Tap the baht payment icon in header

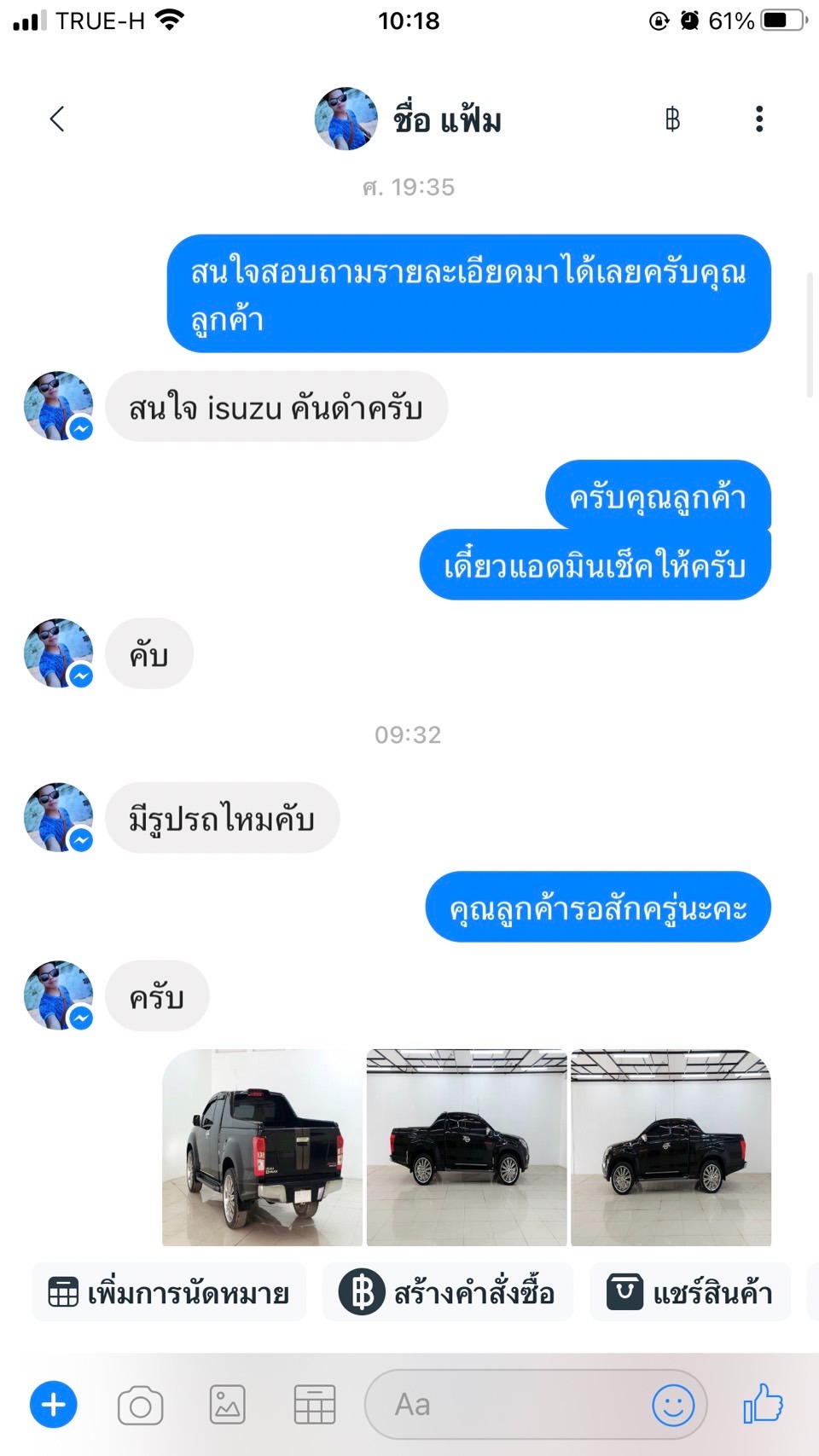[x=672, y=119]
